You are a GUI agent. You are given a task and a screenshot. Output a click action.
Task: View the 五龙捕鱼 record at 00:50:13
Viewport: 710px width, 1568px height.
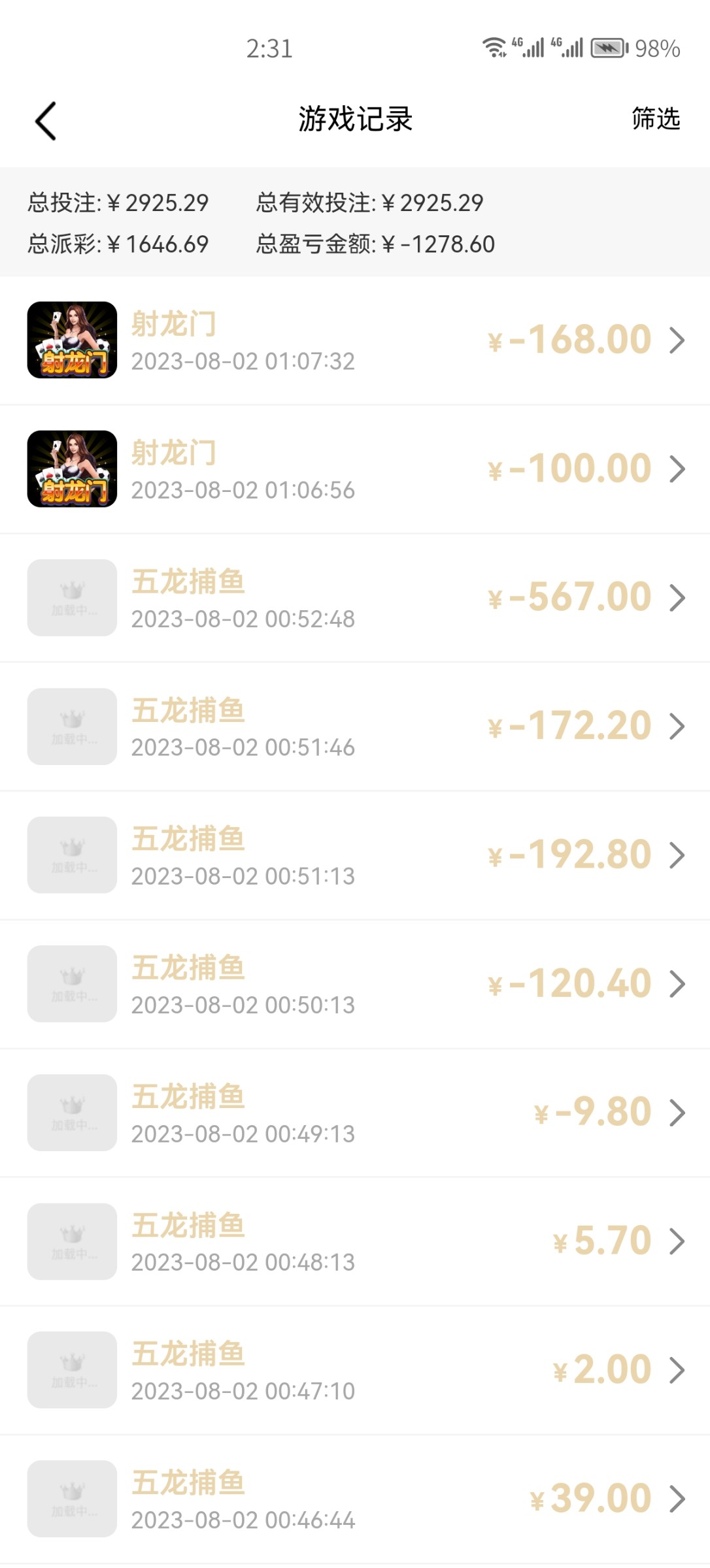[x=355, y=984]
